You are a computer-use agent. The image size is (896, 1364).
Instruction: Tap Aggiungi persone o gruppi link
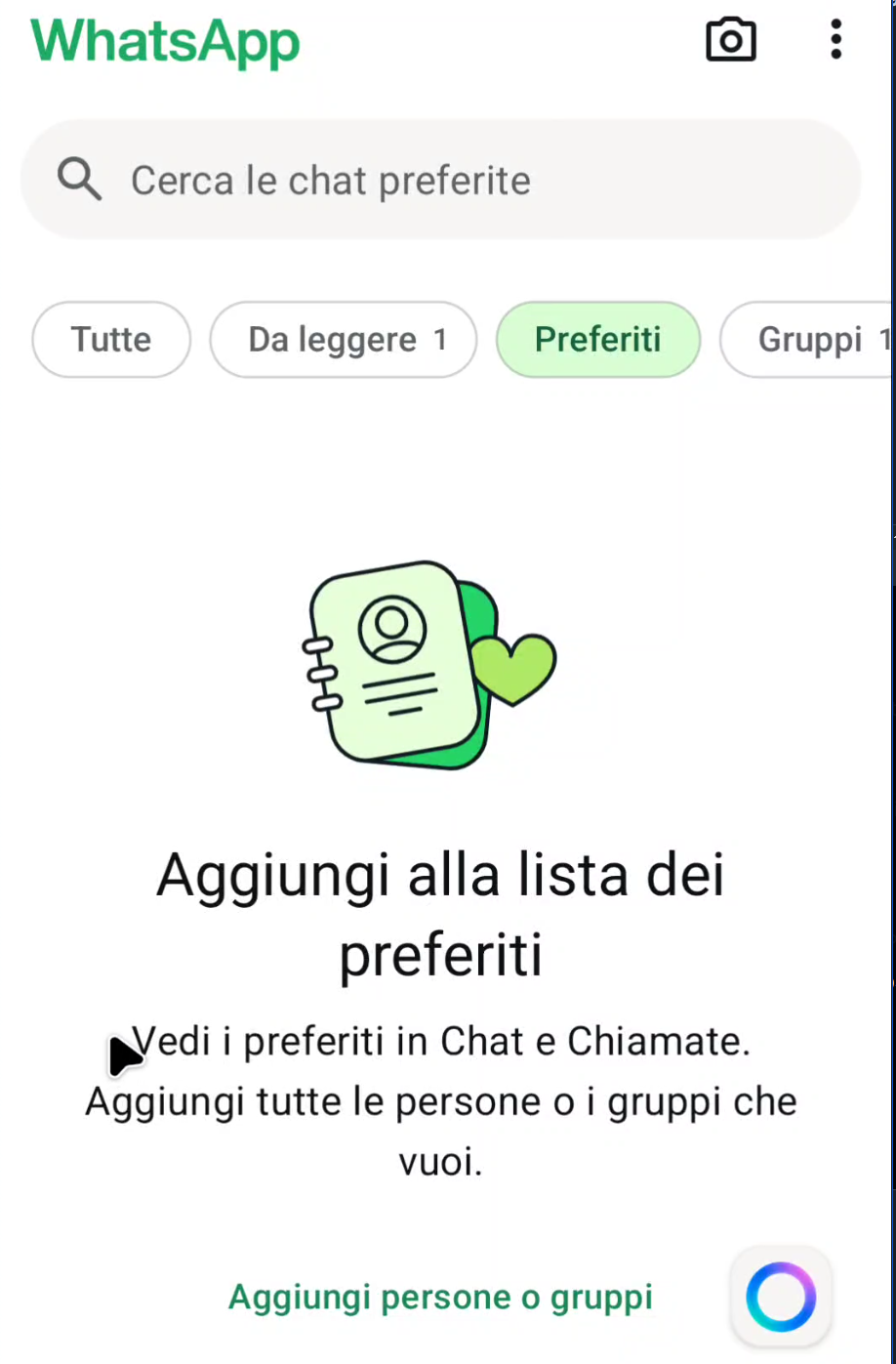tap(440, 1298)
